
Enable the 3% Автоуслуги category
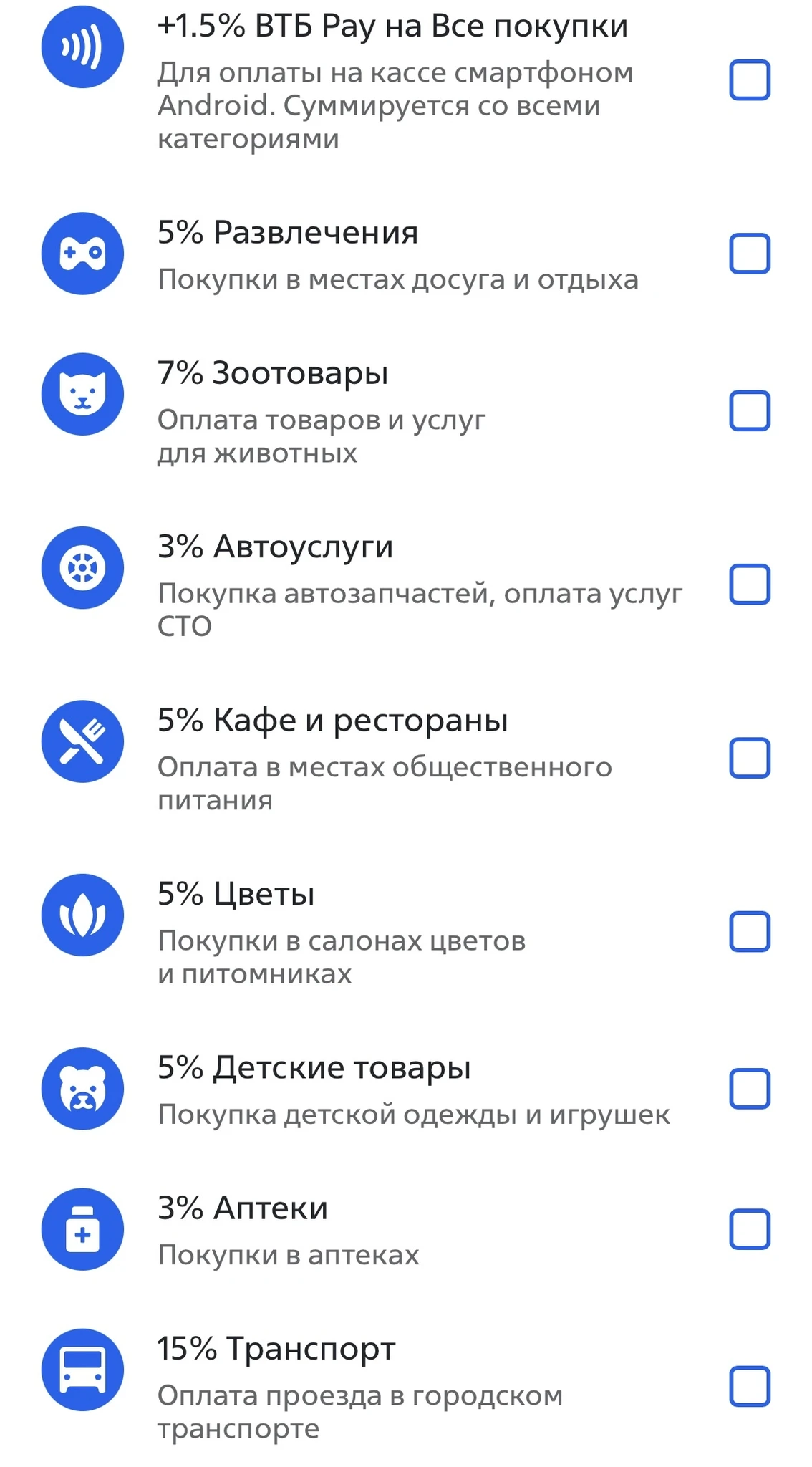[749, 585]
